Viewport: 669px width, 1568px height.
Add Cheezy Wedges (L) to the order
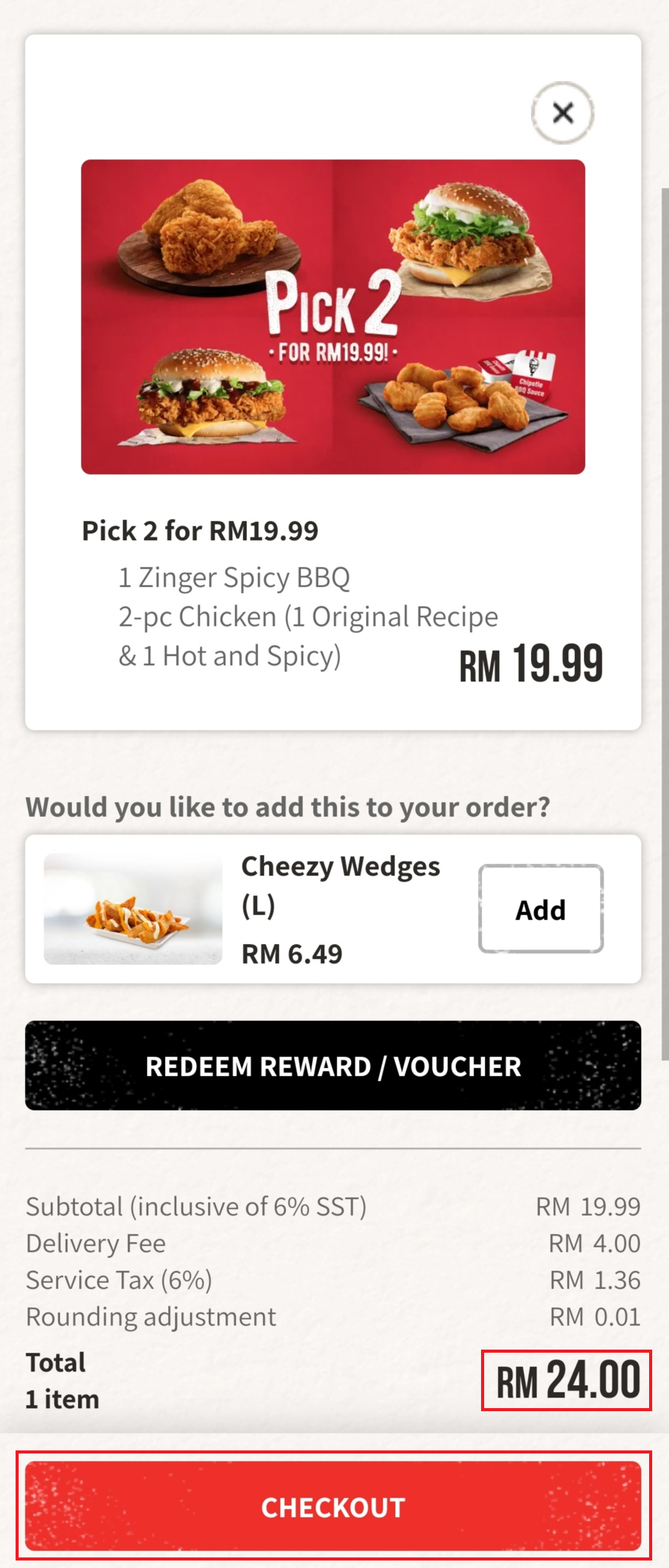540,909
